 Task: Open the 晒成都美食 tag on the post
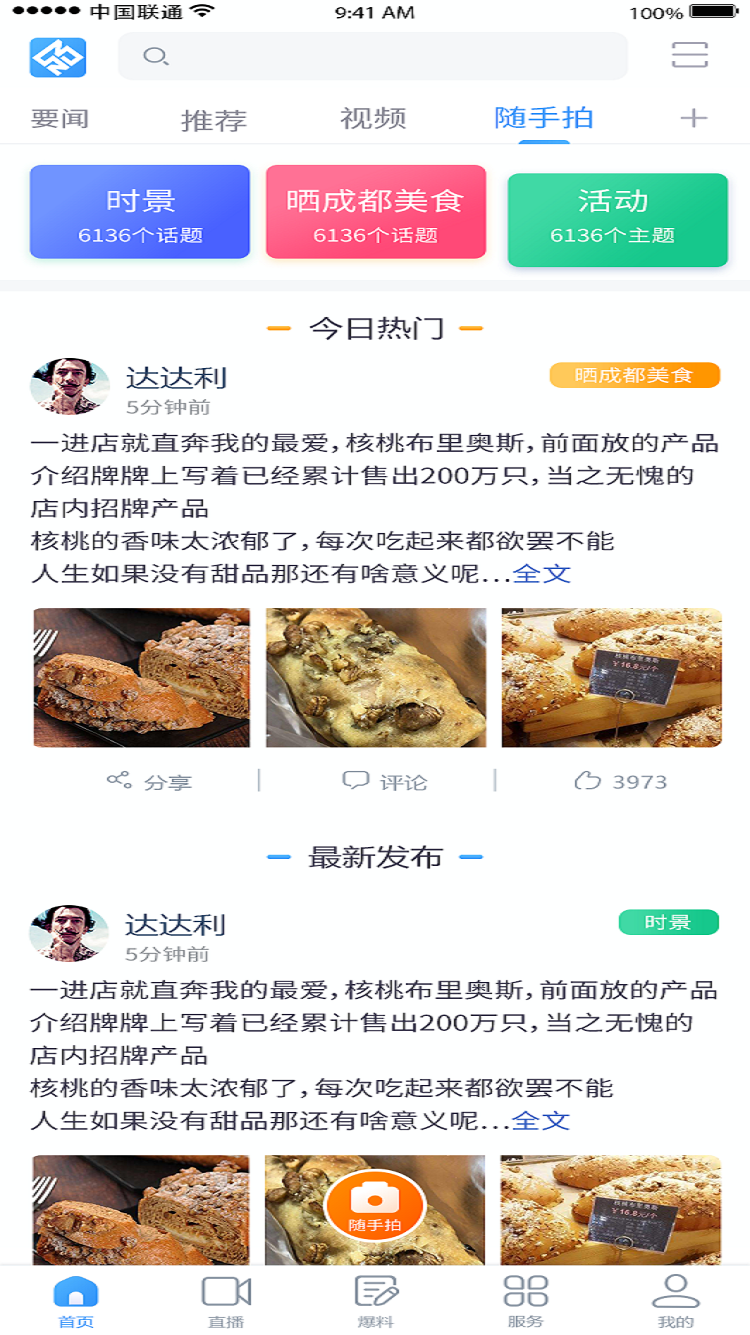coord(634,375)
